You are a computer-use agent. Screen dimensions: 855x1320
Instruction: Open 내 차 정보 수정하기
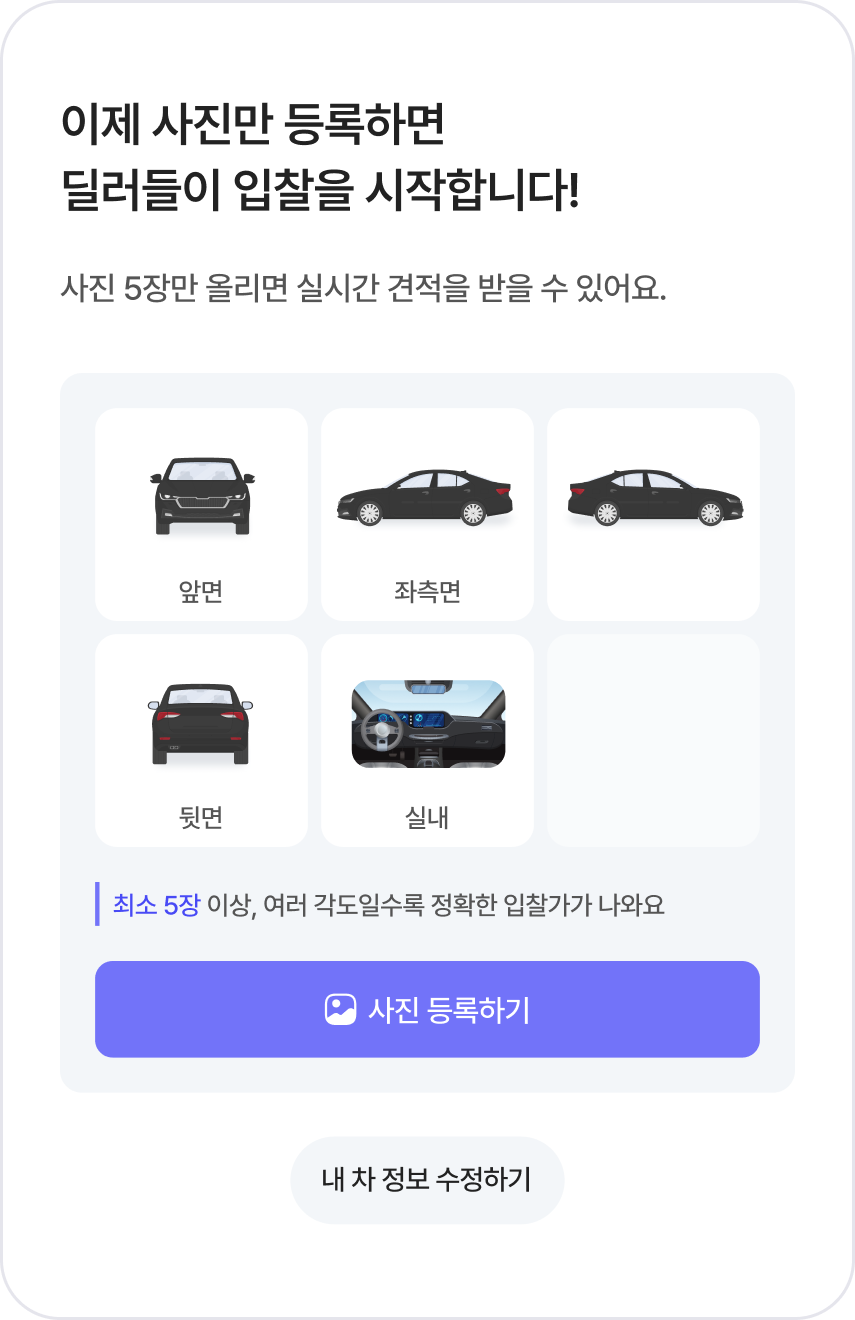click(x=427, y=1180)
